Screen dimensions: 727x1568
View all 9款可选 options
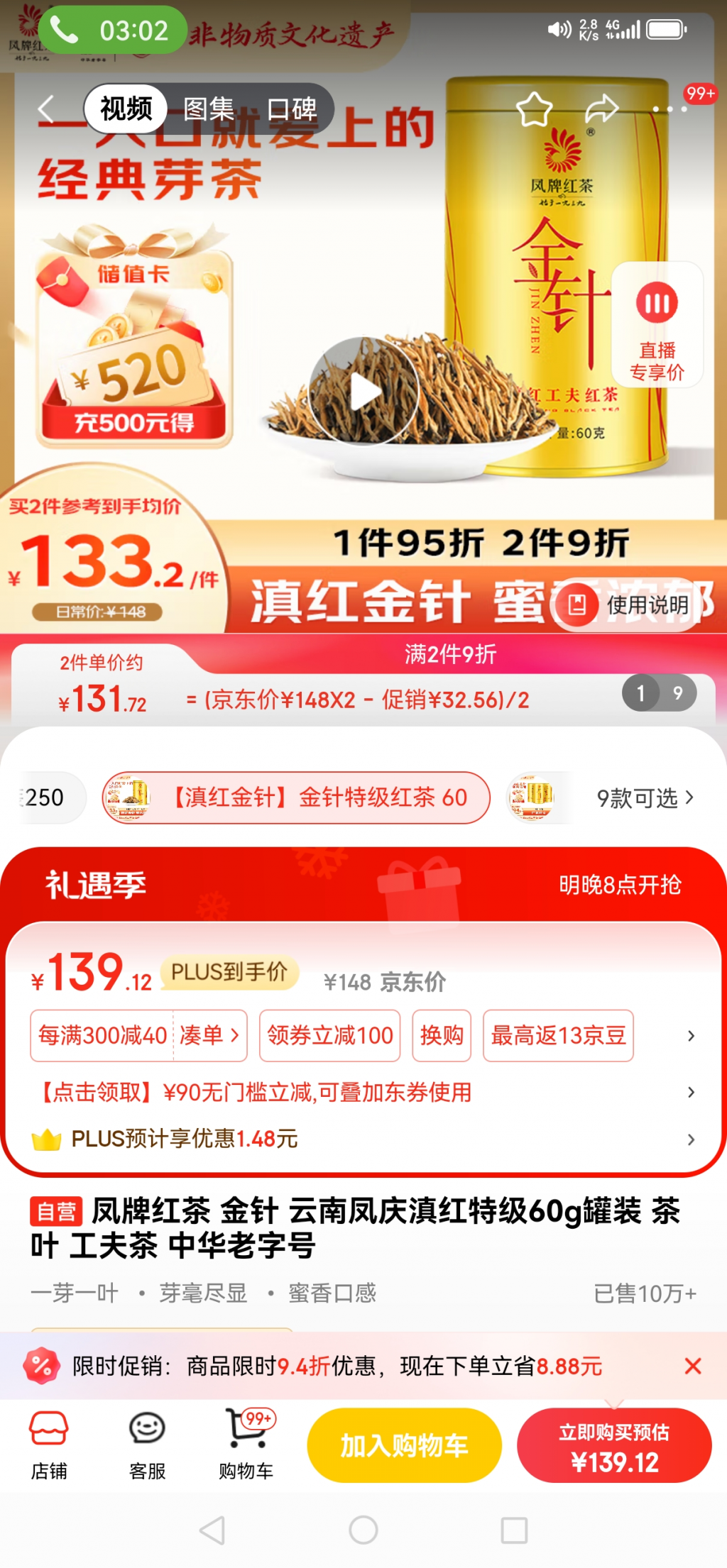point(644,798)
